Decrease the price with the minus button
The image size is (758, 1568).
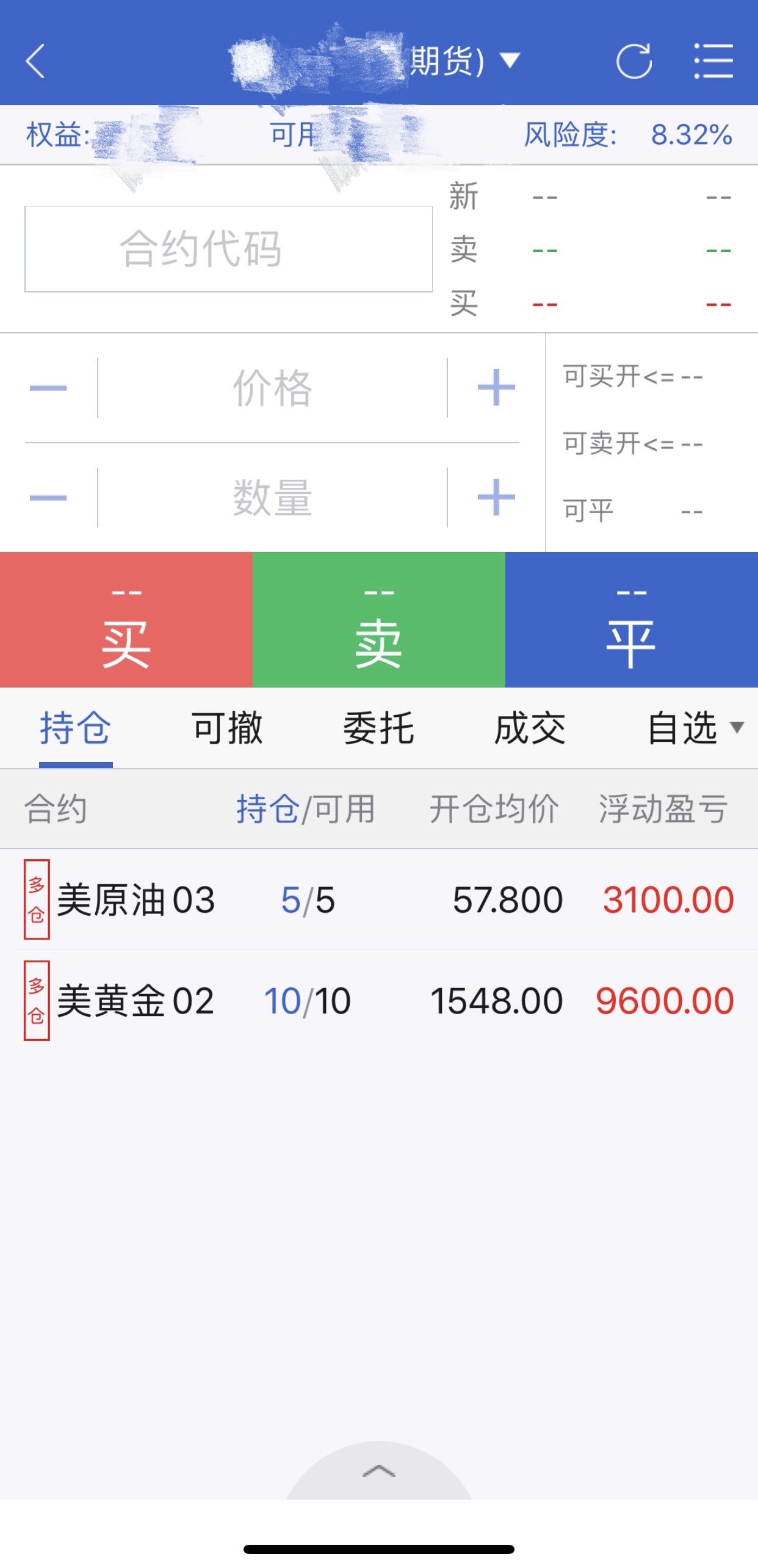(x=48, y=388)
